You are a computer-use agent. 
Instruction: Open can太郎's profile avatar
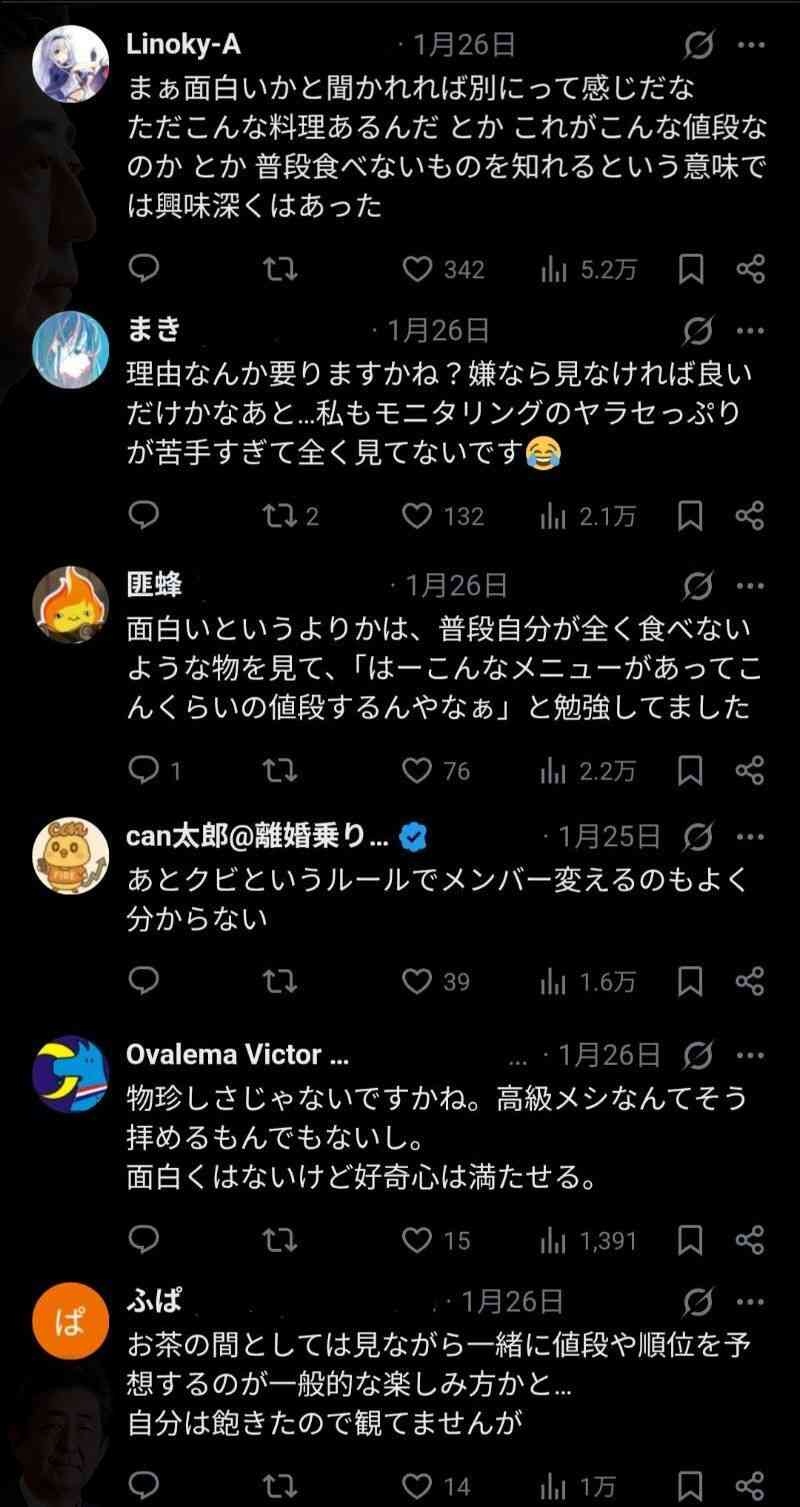(x=71, y=856)
